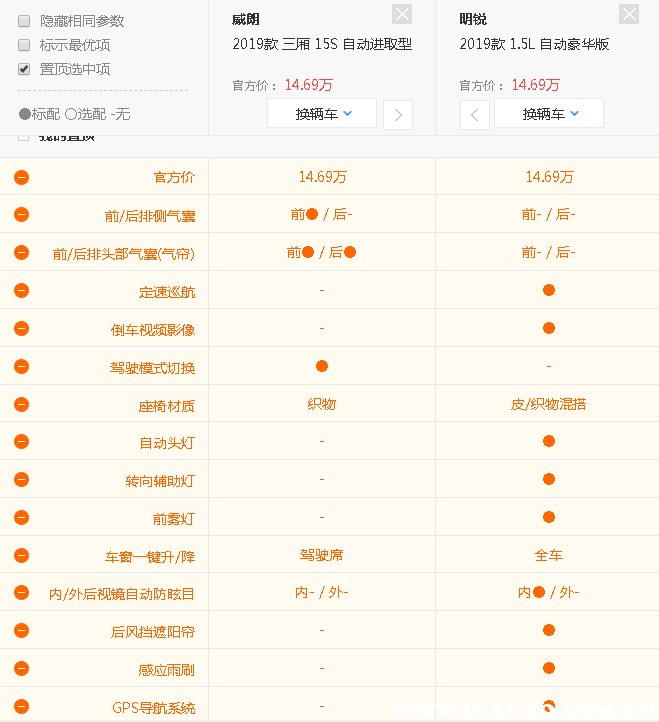Remove the pinned 自动头灯 row
The width and height of the screenshot is (659, 722).
(22, 441)
